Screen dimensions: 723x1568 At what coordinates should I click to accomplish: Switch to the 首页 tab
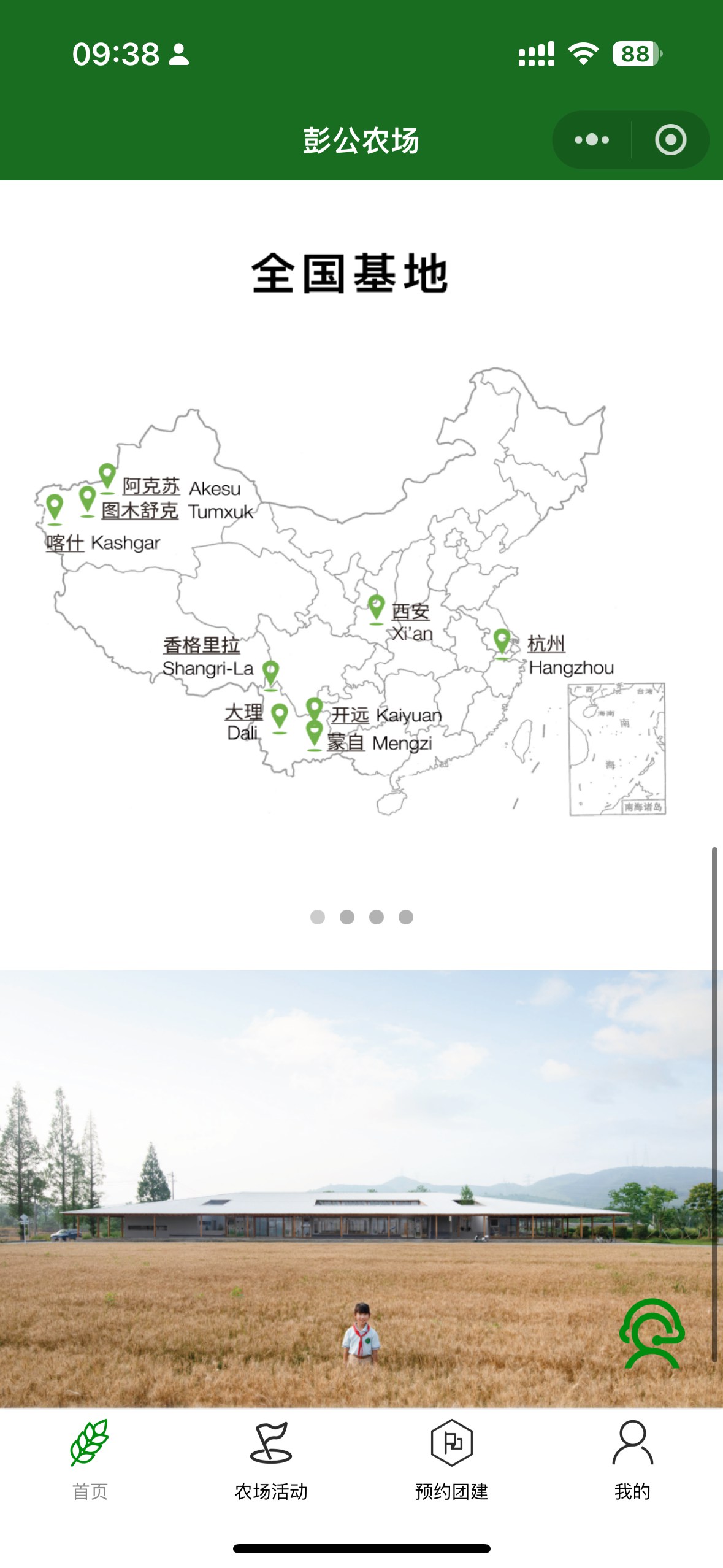90,1461
